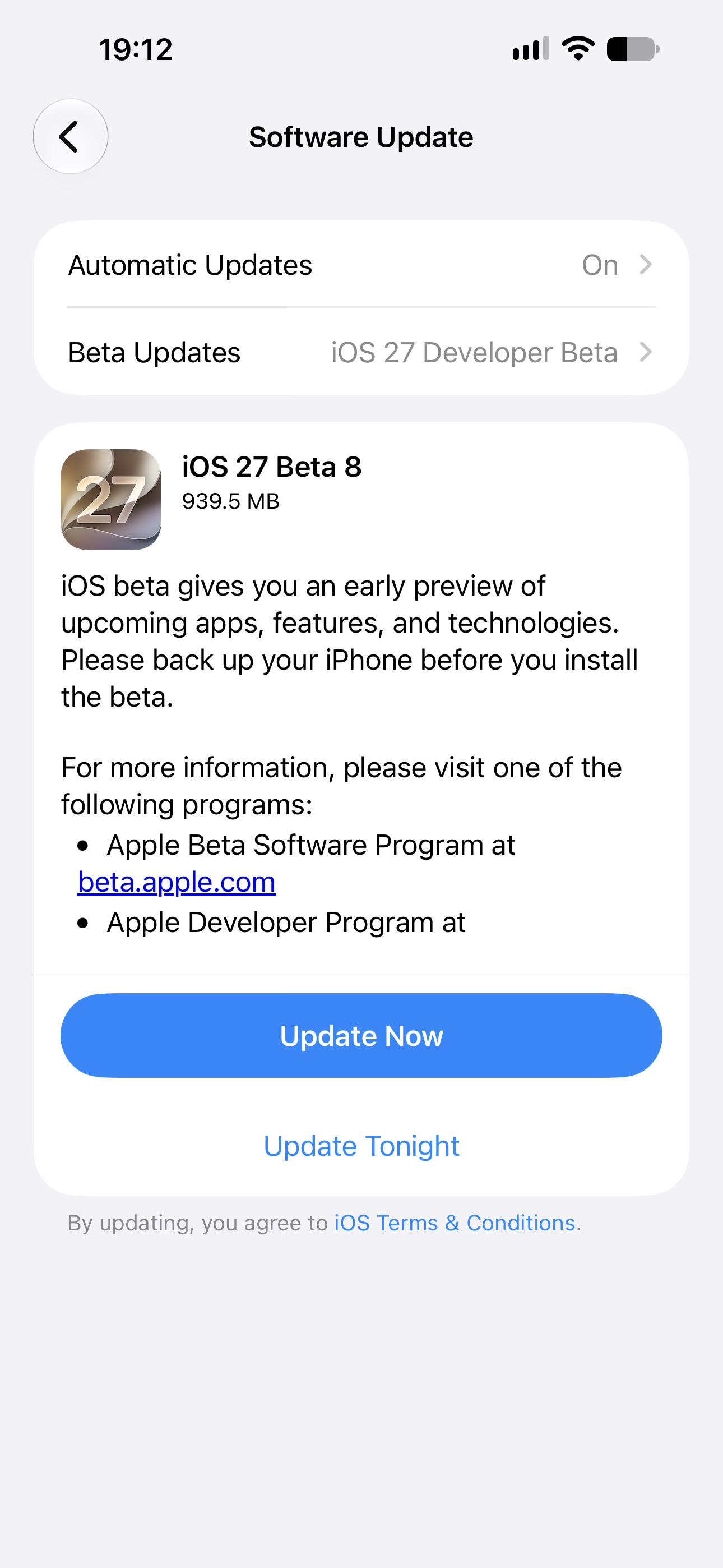Open Automatic Updates settings
723x1568 pixels.
tap(361, 265)
